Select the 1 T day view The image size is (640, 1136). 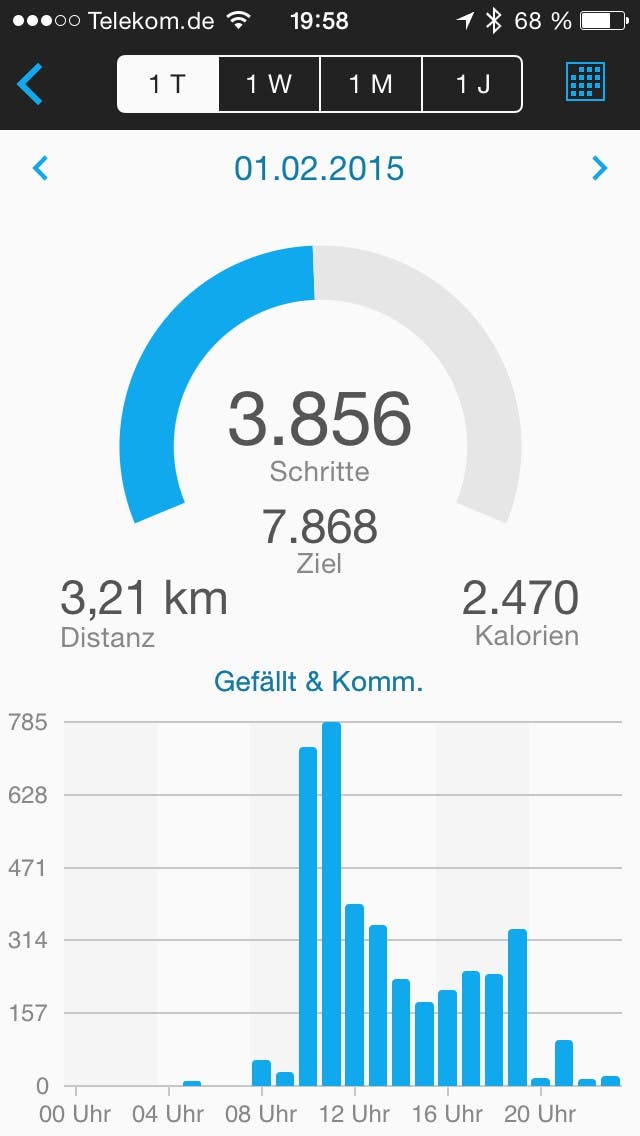pyautogui.click(x=168, y=84)
